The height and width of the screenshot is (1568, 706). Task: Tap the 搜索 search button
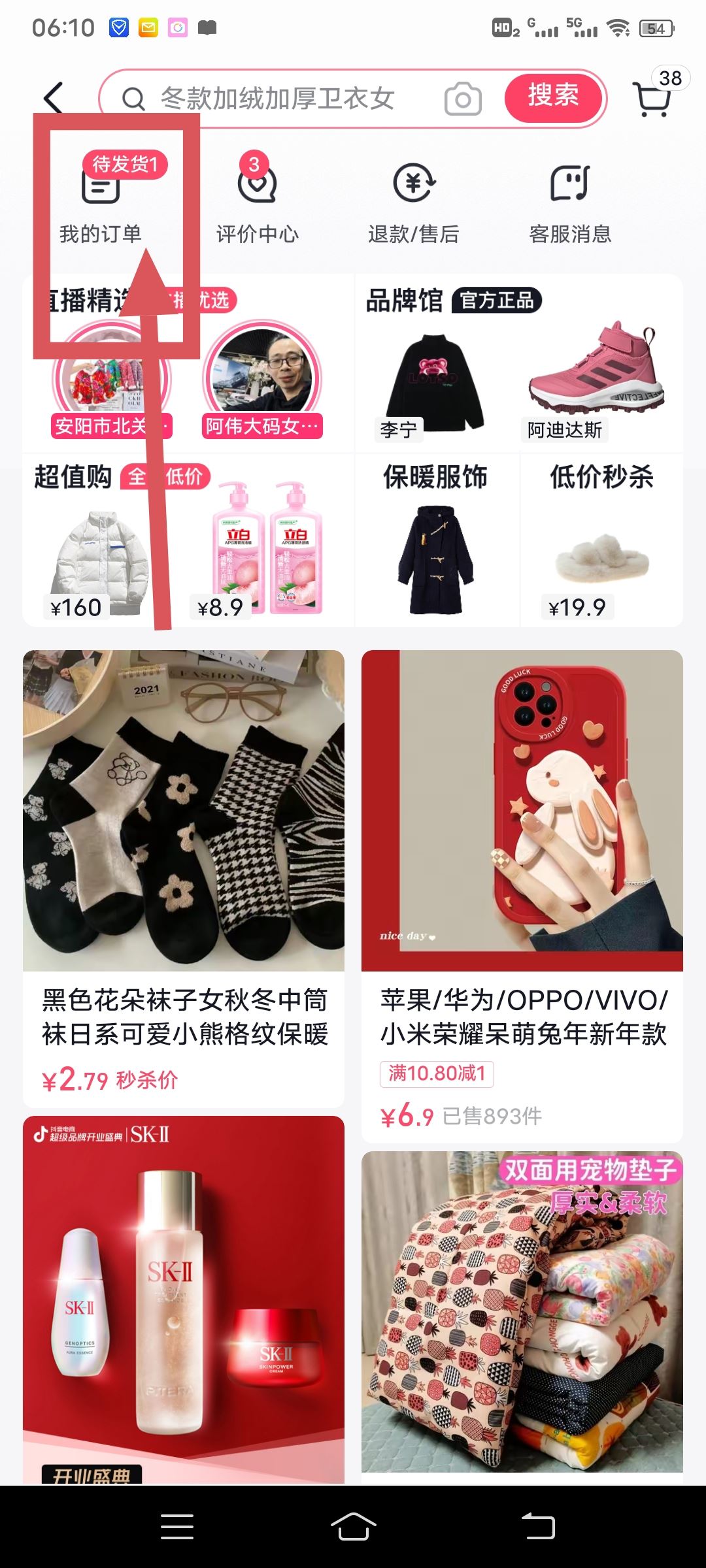coord(552,97)
